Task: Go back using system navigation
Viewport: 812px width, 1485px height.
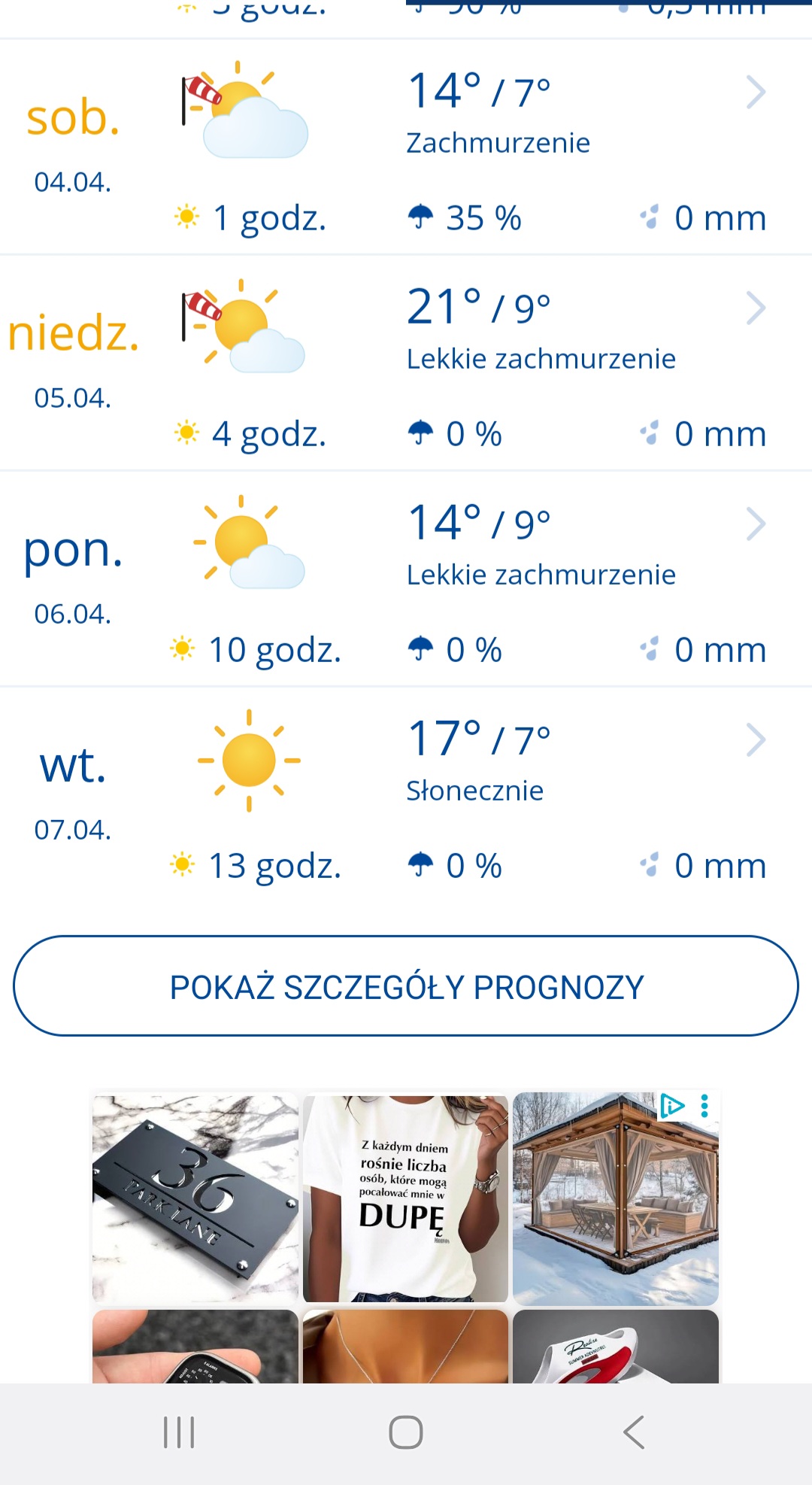Action: (634, 1432)
